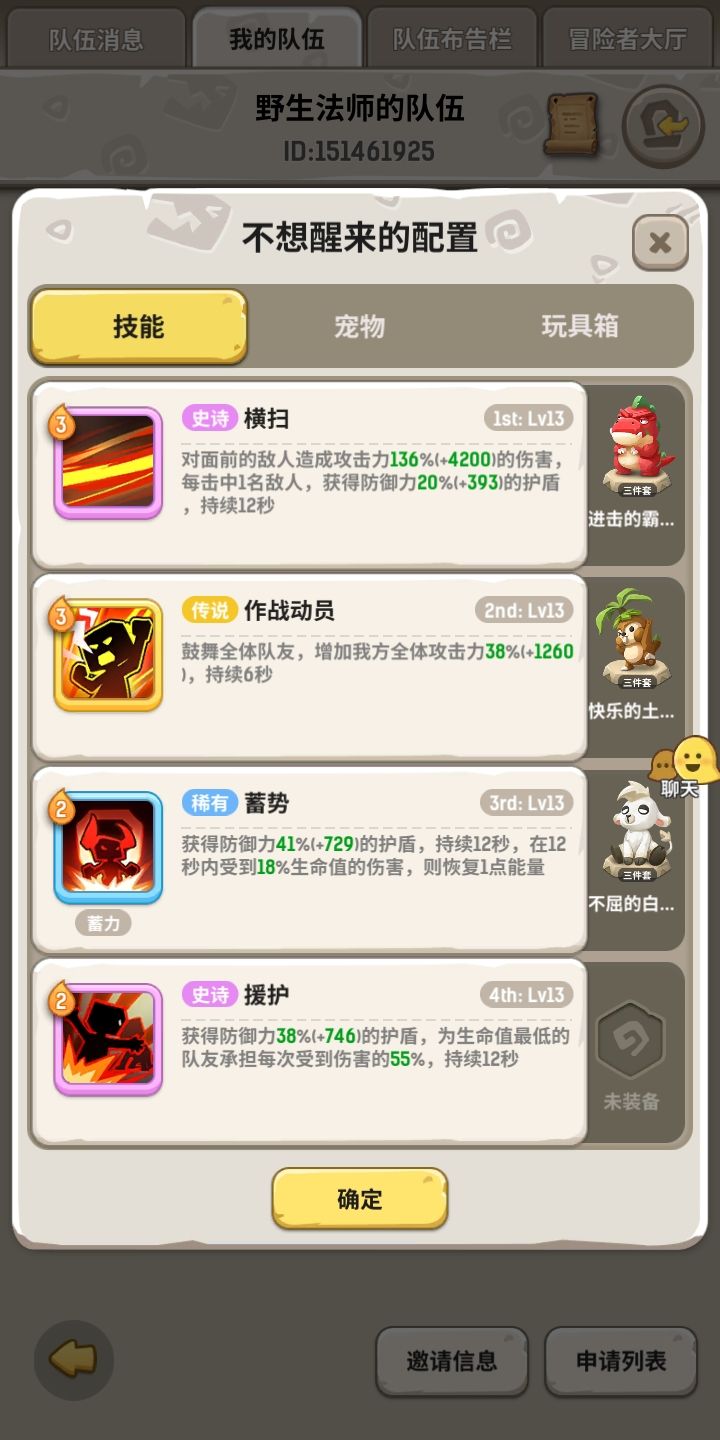Open the 队伍消息 tab
720x1440 pixels.
pos(95,38)
